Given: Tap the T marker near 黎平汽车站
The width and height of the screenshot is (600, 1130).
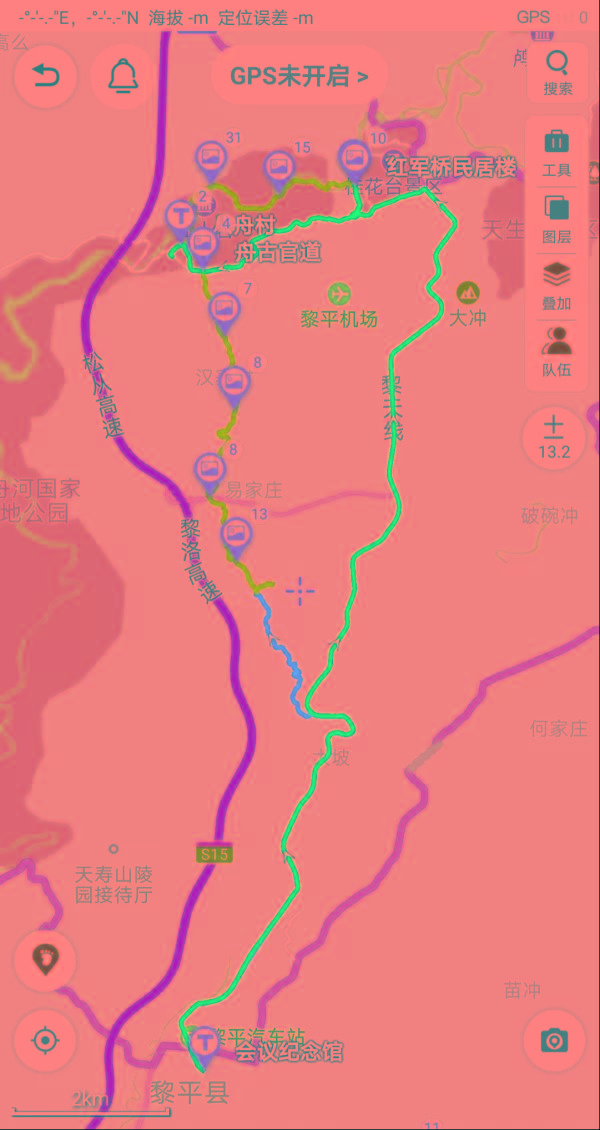Looking at the screenshot, I should point(206,1043).
